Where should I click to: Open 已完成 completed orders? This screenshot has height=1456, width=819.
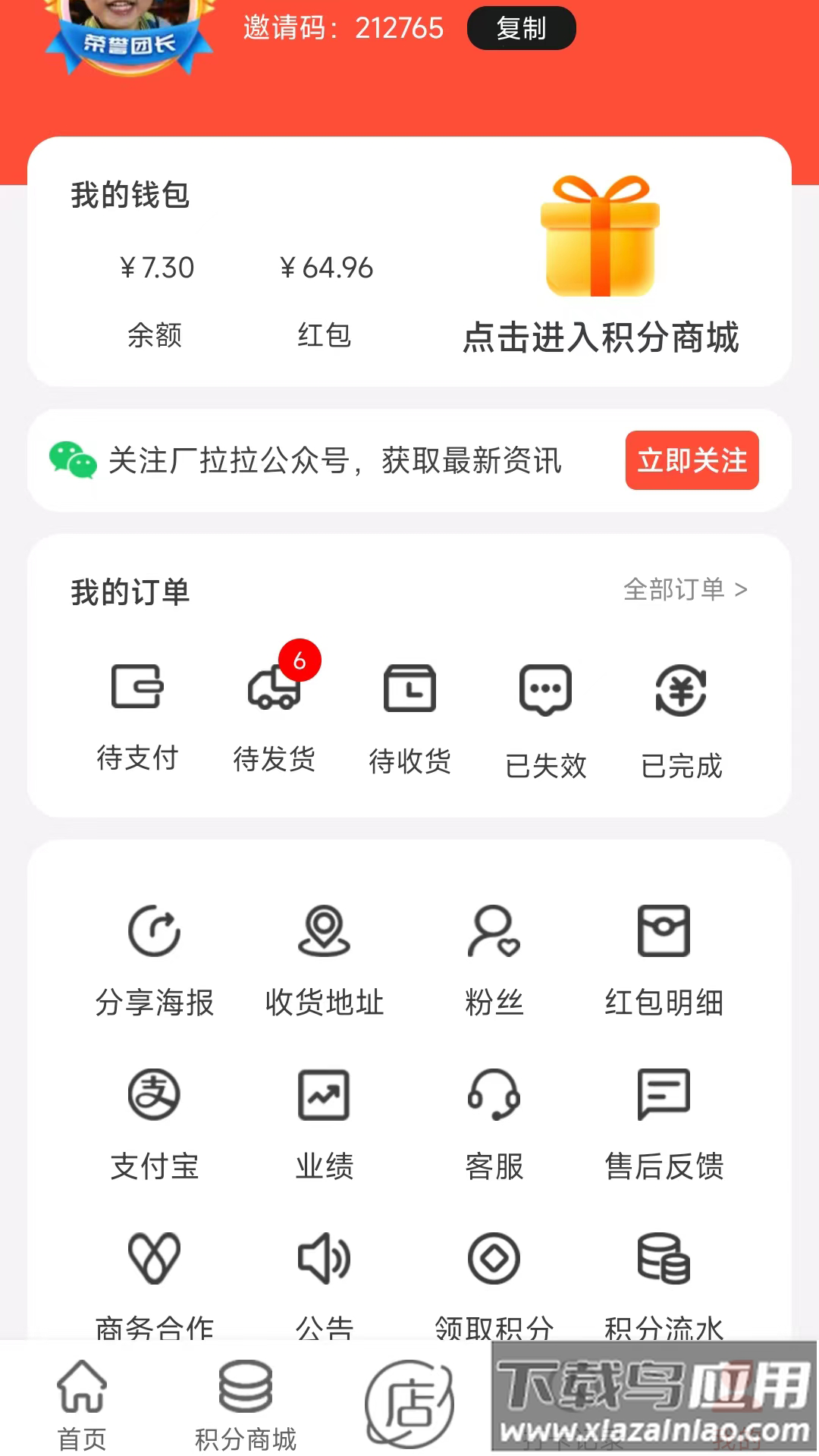point(681,717)
